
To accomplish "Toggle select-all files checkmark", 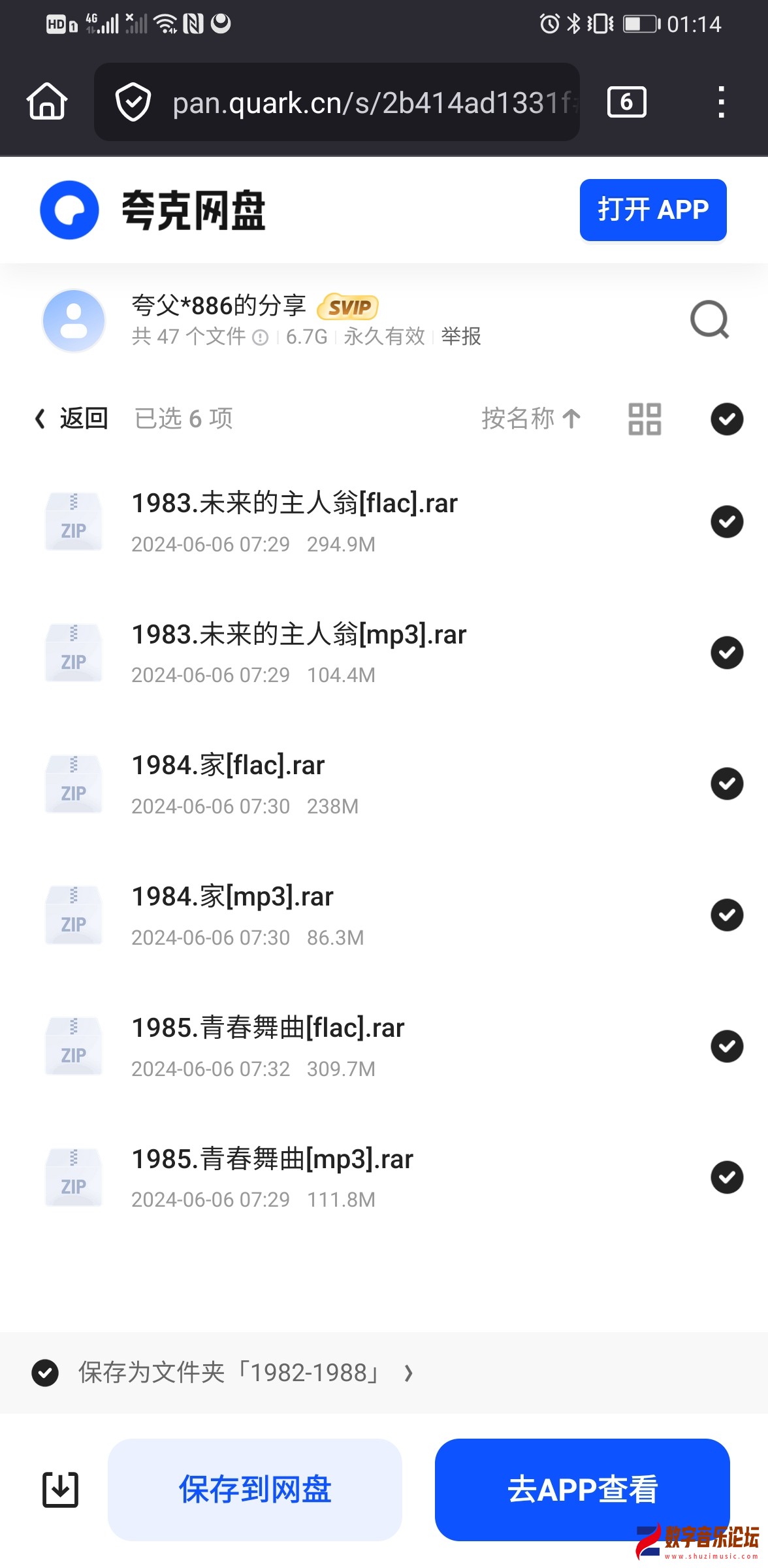I will coord(727,419).
